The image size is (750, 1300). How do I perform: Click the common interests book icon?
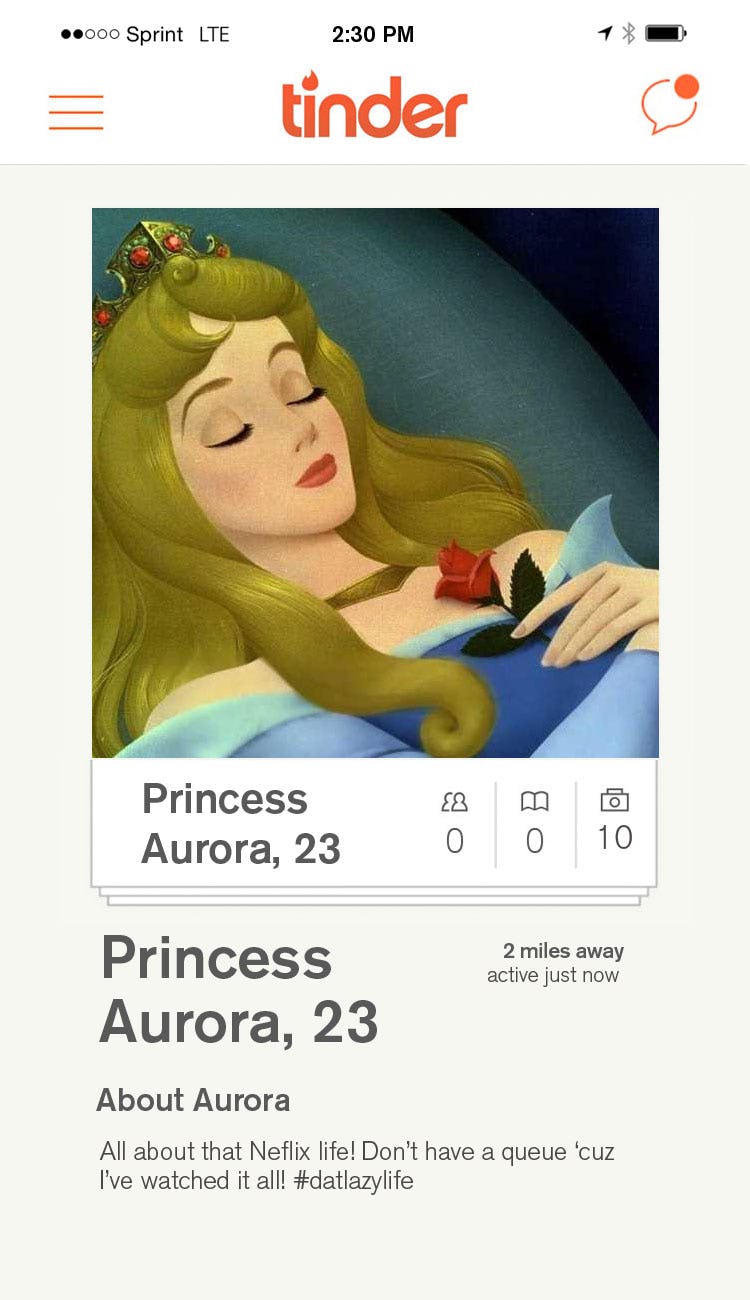pos(535,801)
